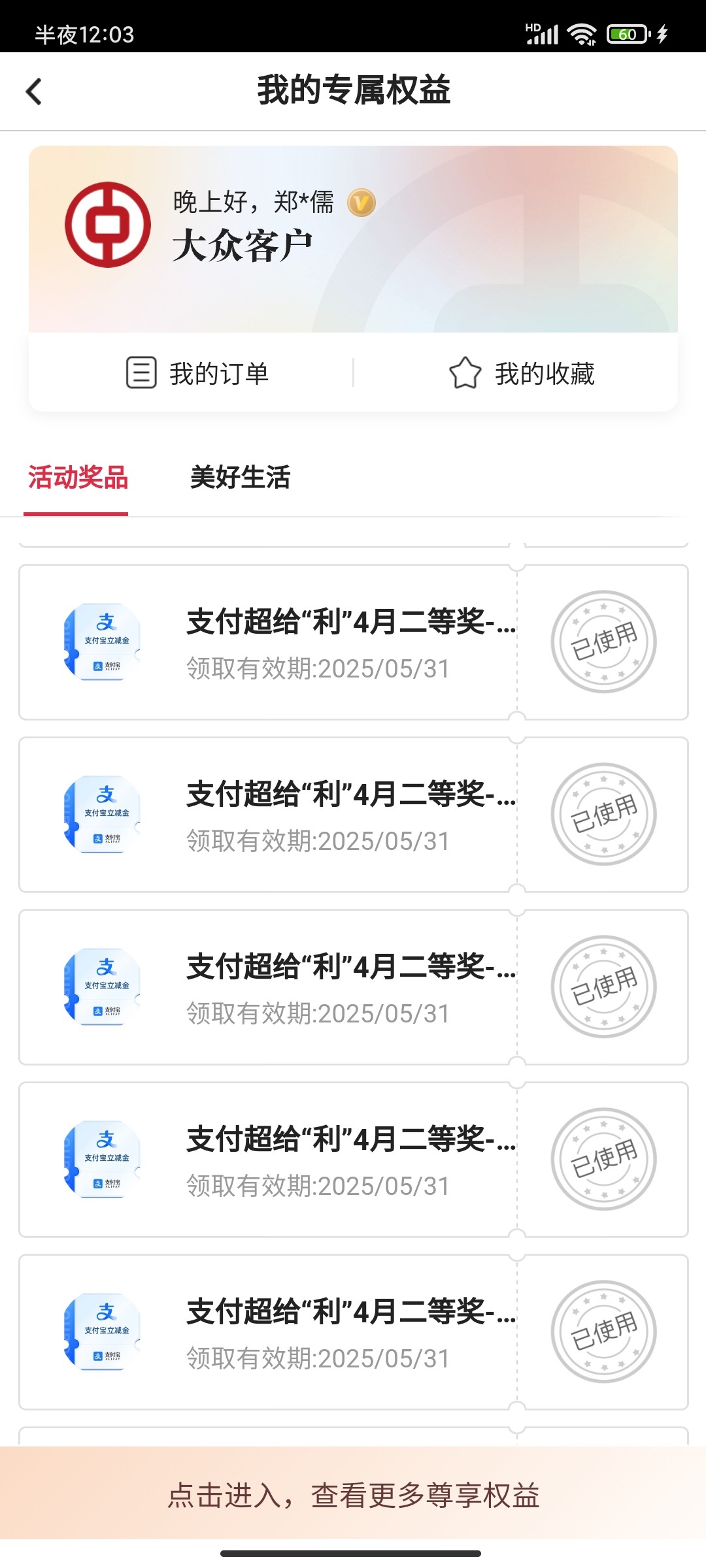The width and height of the screenshot is (706, 1568).
Task: Switch to the 美好生活 tab
Action: [x=240, y=478]
